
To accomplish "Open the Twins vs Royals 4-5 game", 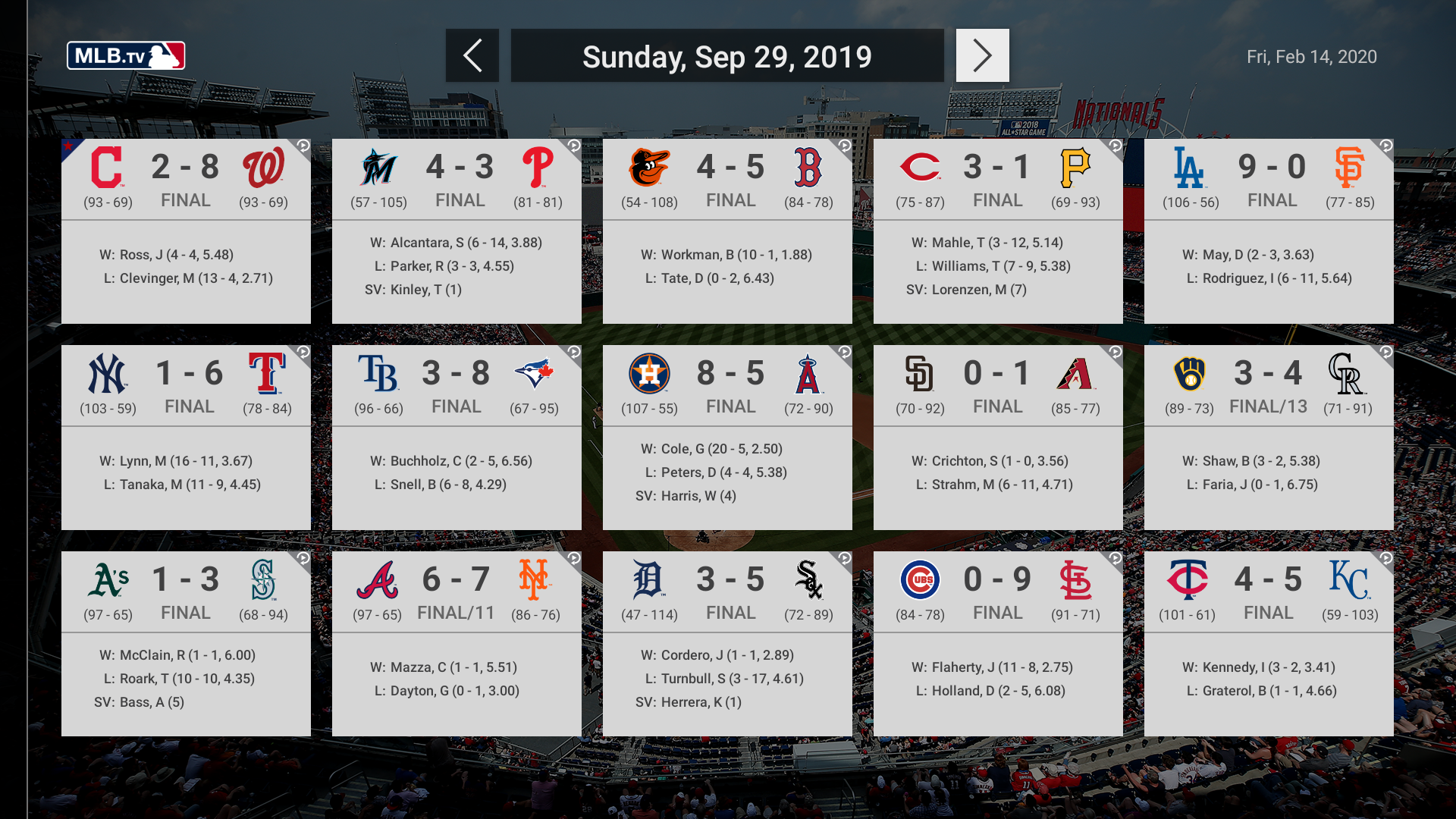I will (x=1269, y=643).
